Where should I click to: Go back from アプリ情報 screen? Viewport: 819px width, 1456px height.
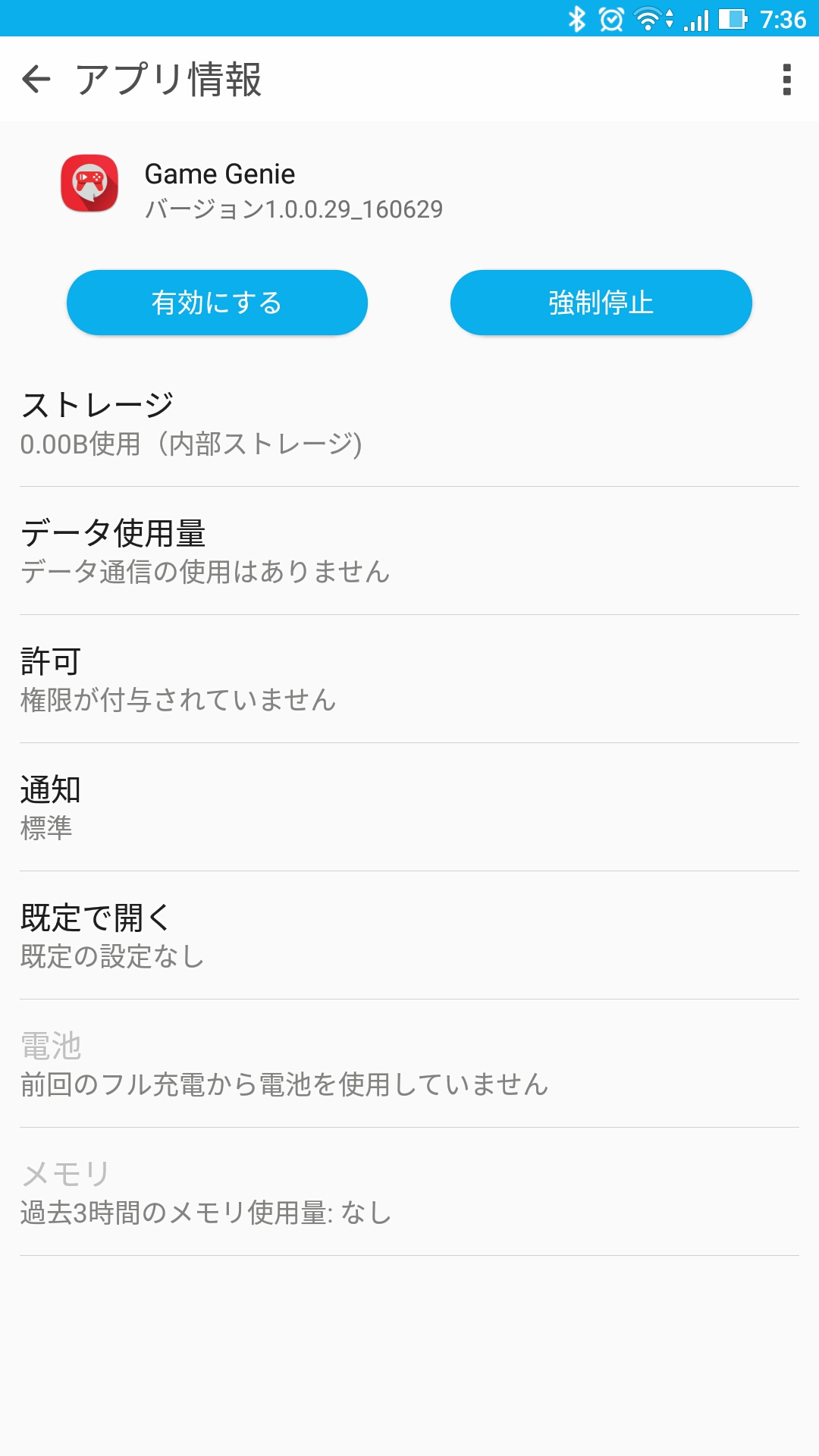[x=36, y=79]
